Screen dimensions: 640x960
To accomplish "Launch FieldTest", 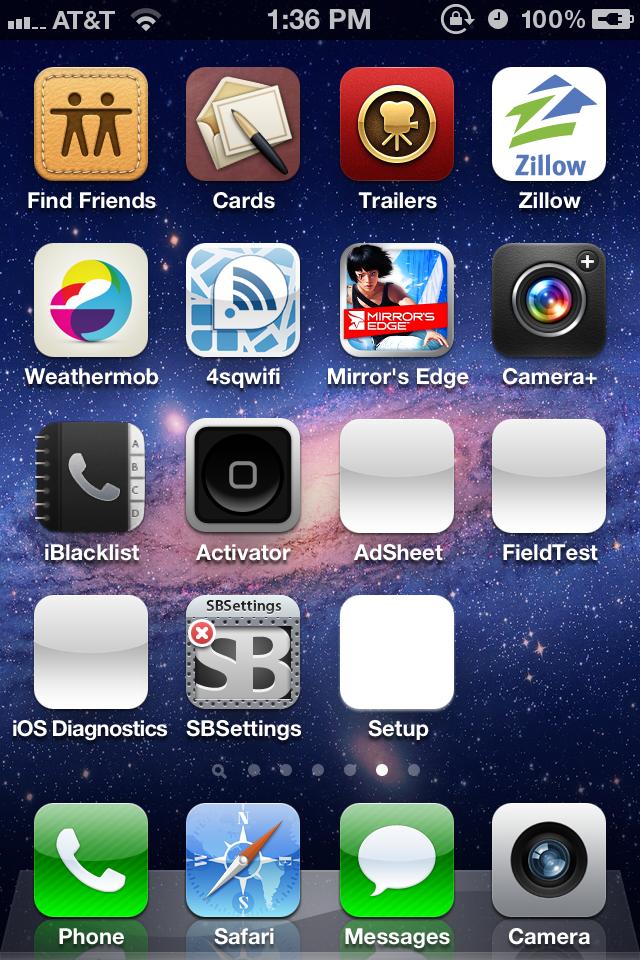I will pos(549,476).
